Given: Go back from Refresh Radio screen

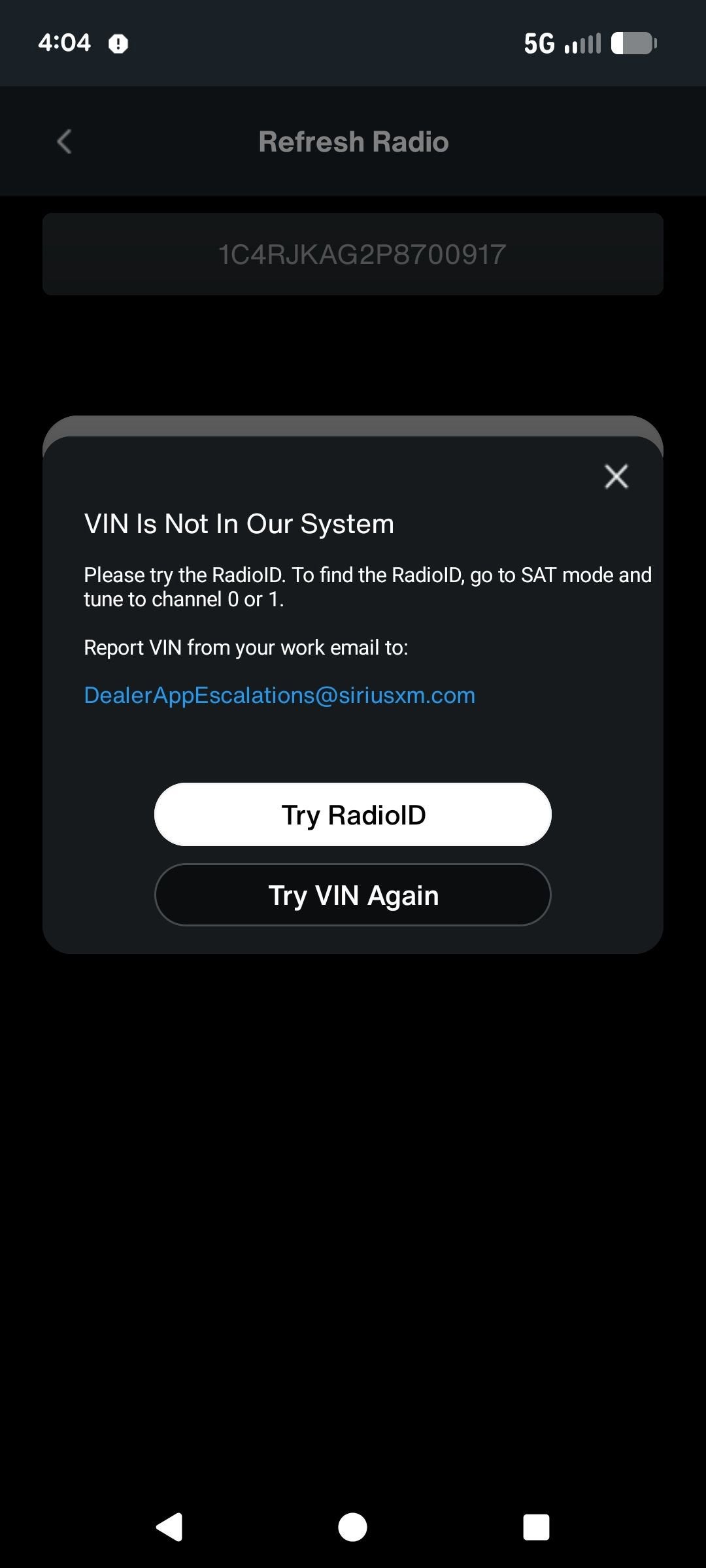Looking at the screenshot, I should 64,142.
